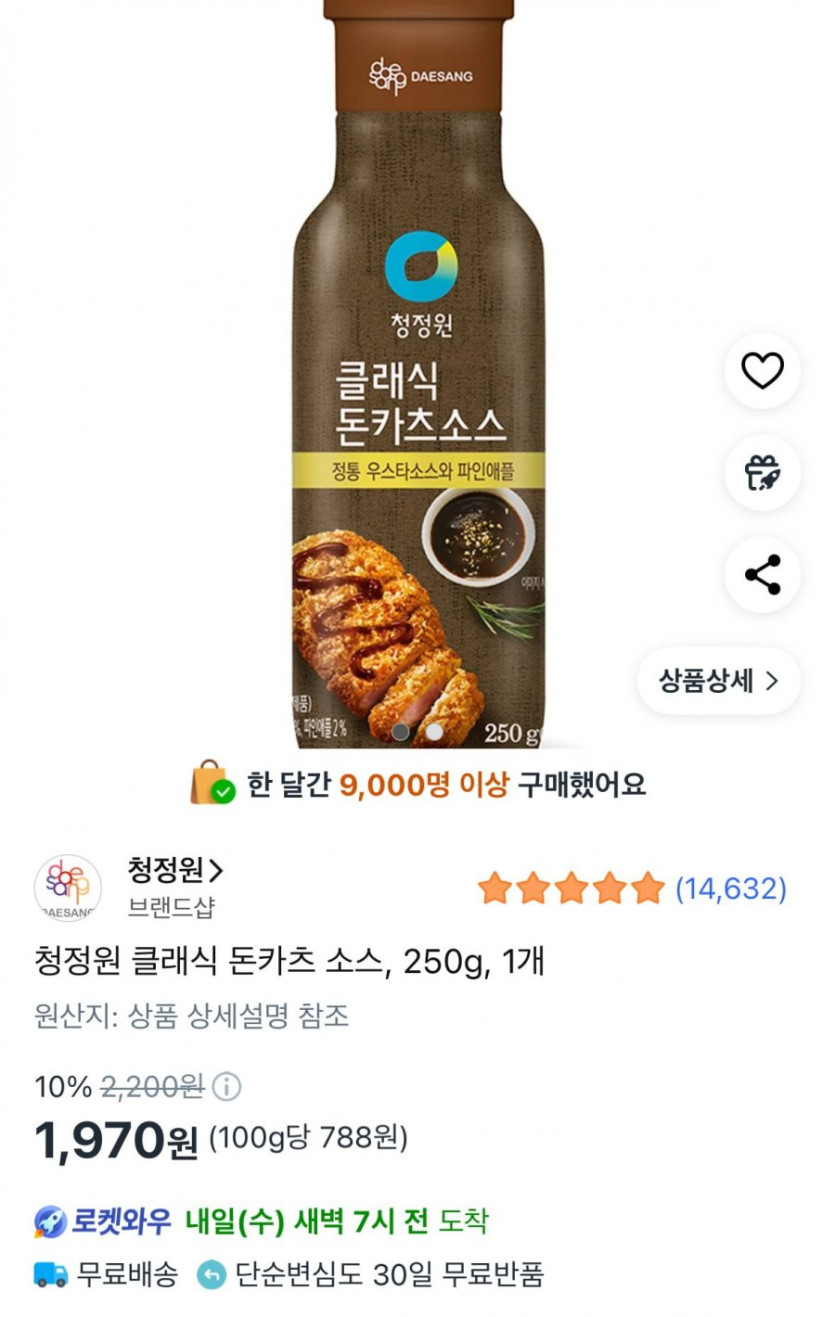Open the share icon
Viewport: 835px width, 1317px height.
coord(762,571)
